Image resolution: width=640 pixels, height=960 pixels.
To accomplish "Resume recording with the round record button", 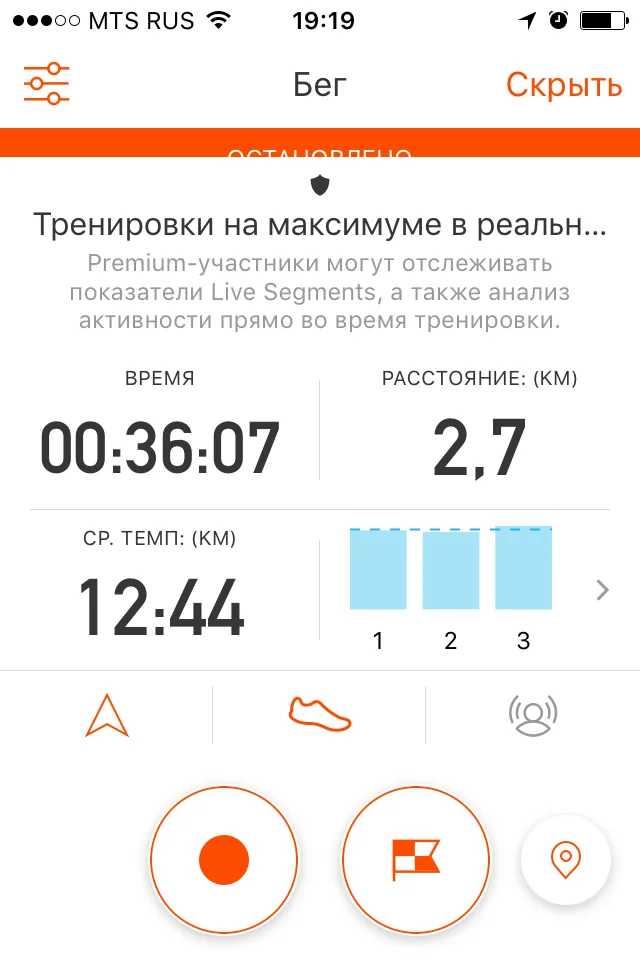I will 224,859.
